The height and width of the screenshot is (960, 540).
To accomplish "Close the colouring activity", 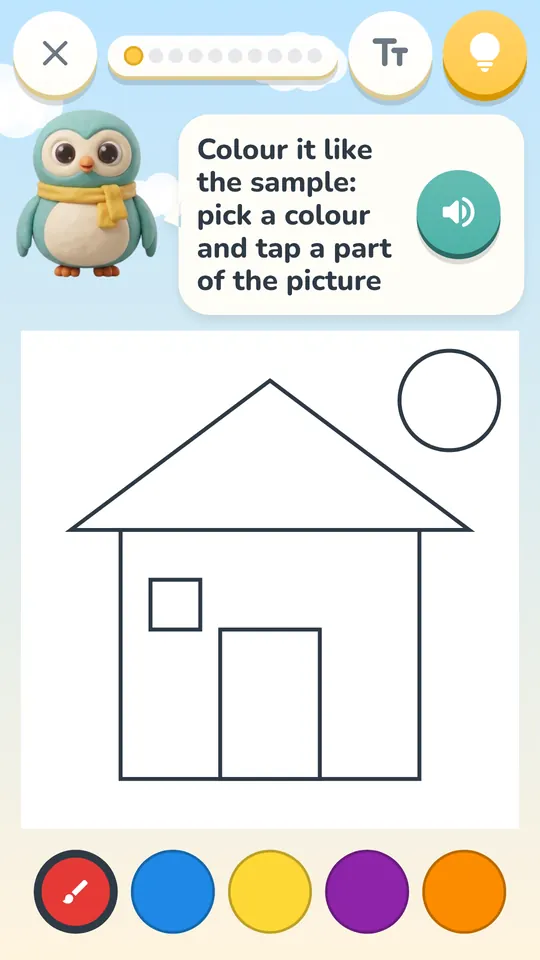I will tap(55, 53).
